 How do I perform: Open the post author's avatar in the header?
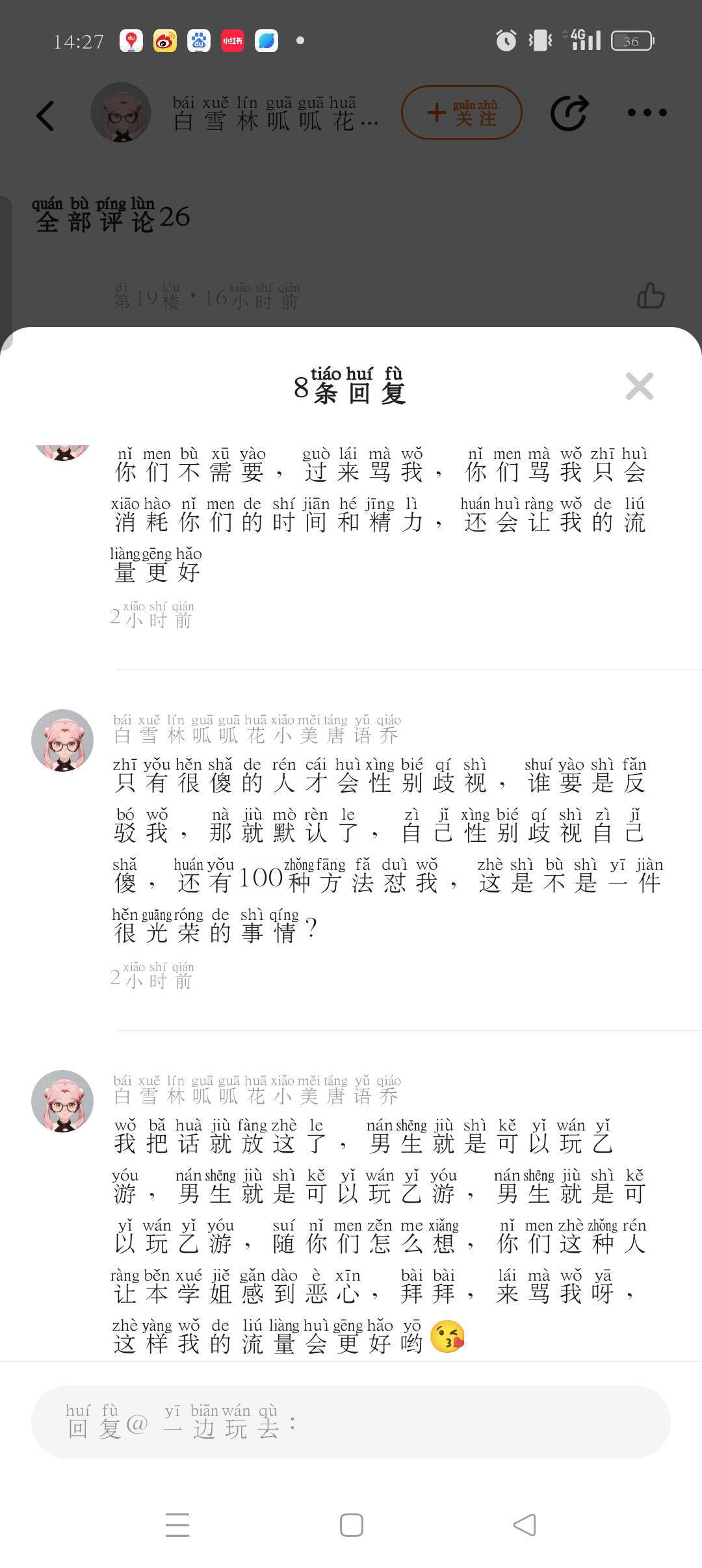tap(121, 112)
